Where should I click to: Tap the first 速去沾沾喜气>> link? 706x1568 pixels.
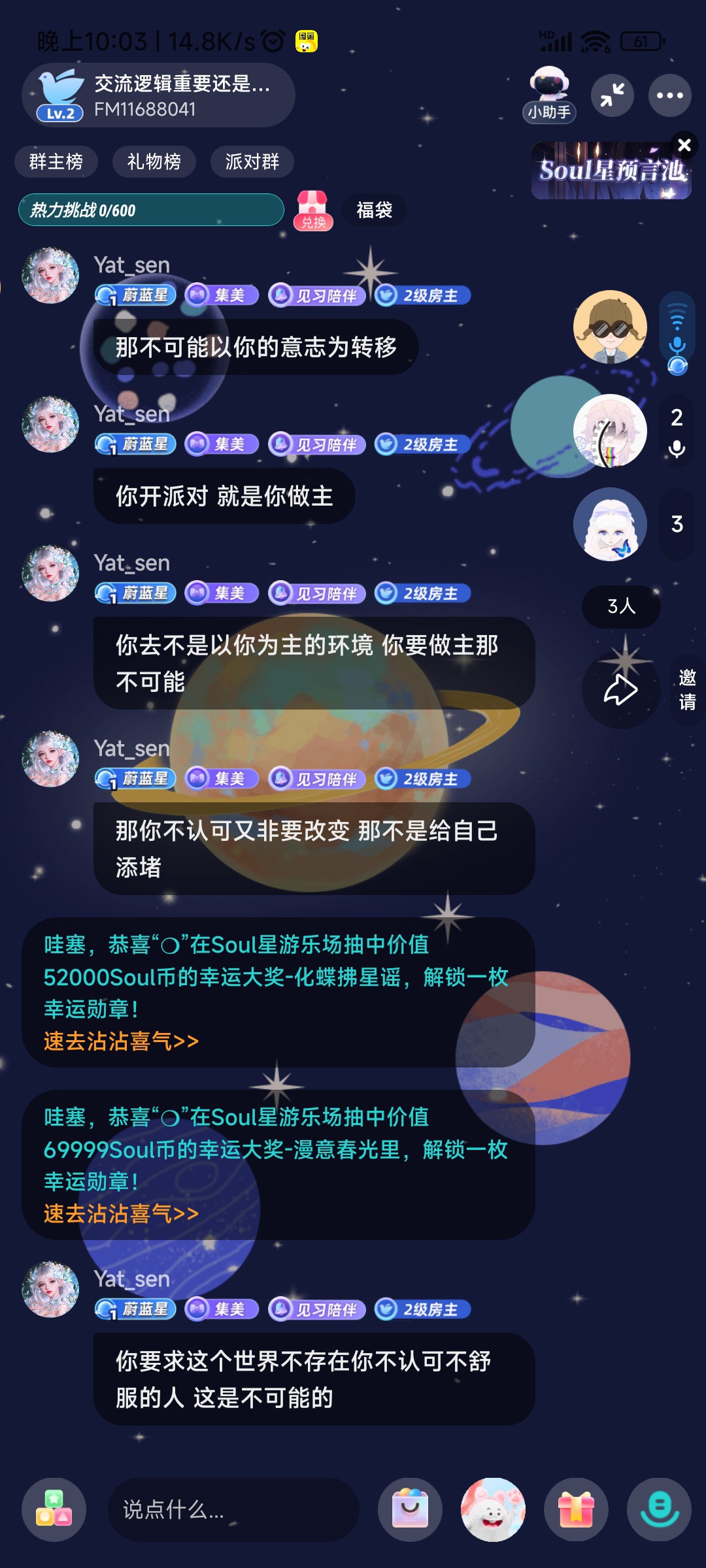pyautogui.click(x=121, y=1041)
